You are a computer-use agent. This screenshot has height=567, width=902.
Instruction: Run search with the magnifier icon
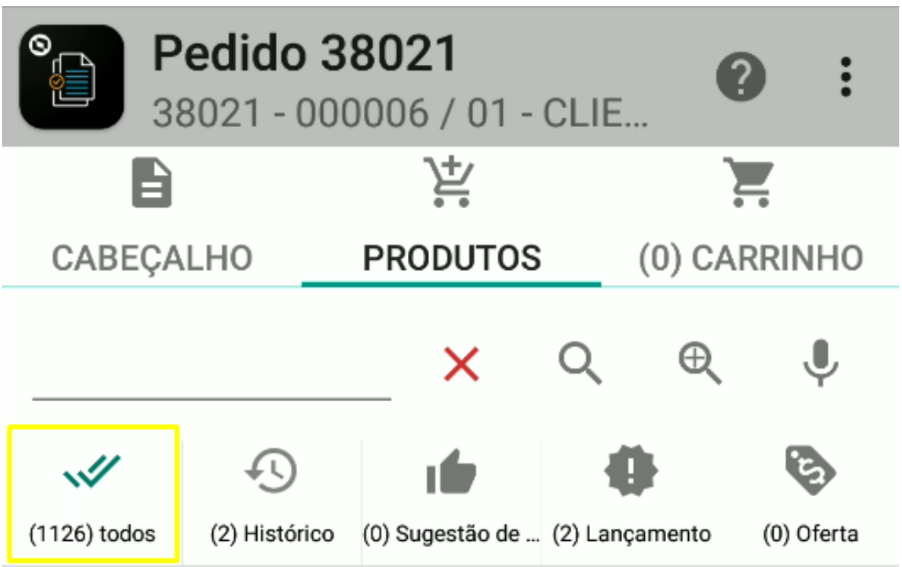point(580,365)
